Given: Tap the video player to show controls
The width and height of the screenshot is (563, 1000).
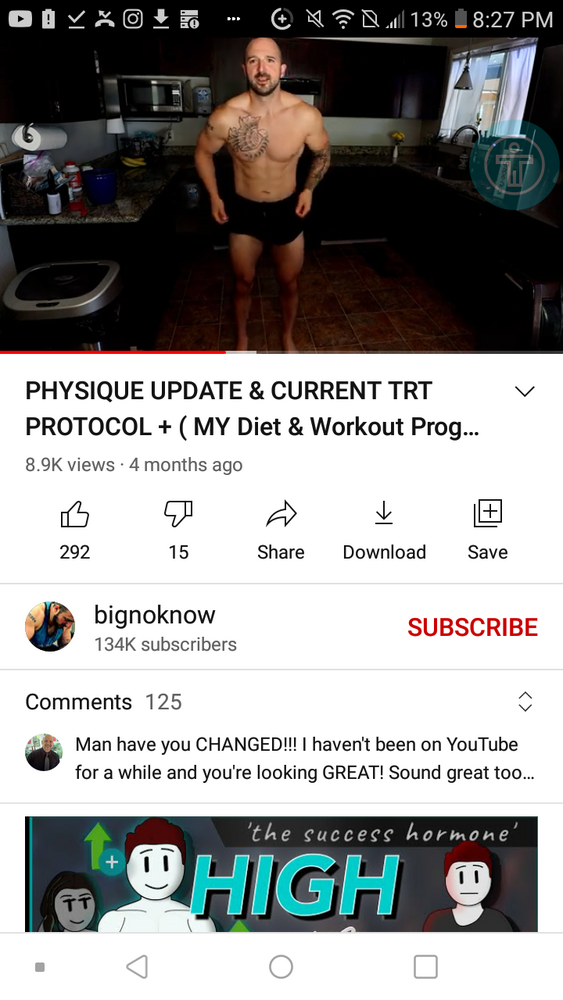Looking at the screenshot, I should click(281, 194).
